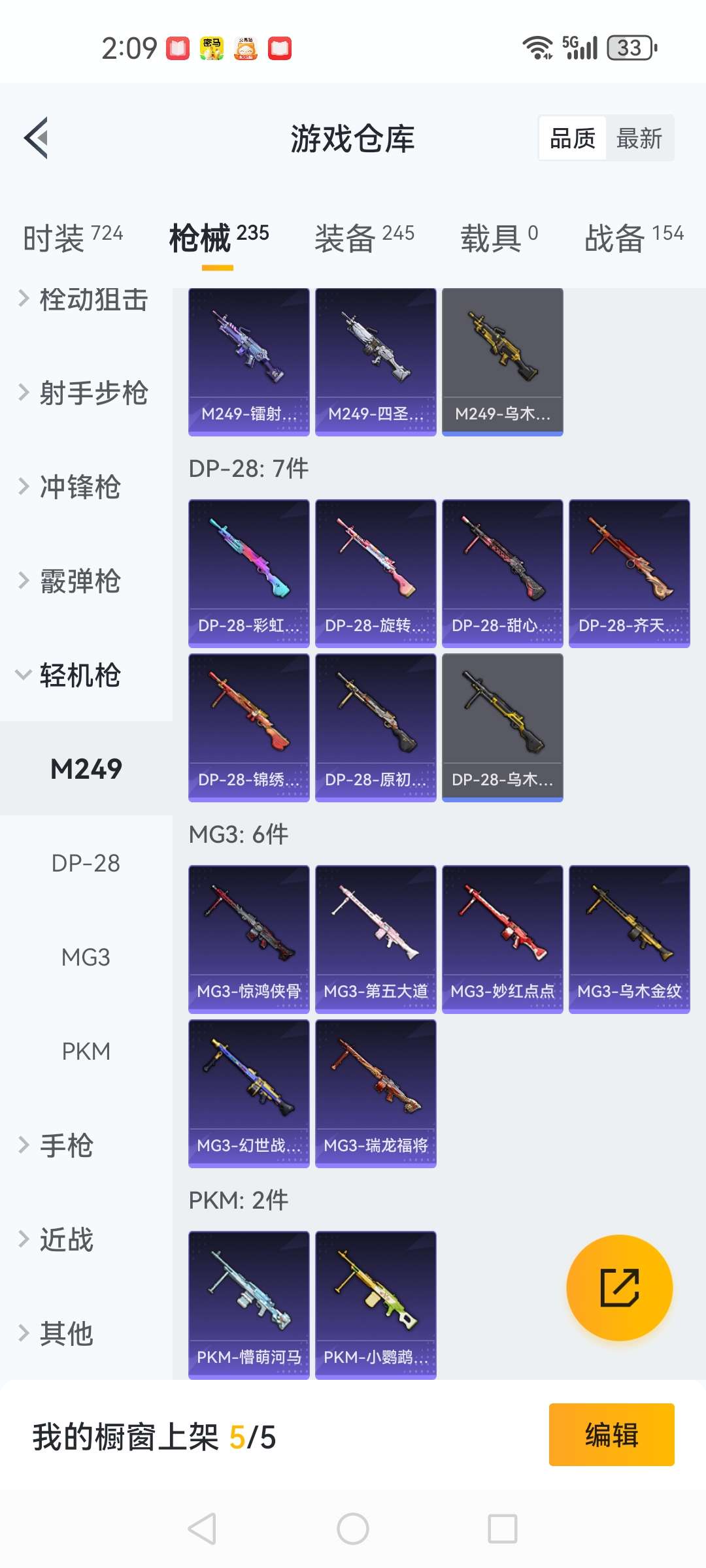View the MG3-第五大道 skin
The height and width of the screenshot is (1568, 706).
(375, 939)
